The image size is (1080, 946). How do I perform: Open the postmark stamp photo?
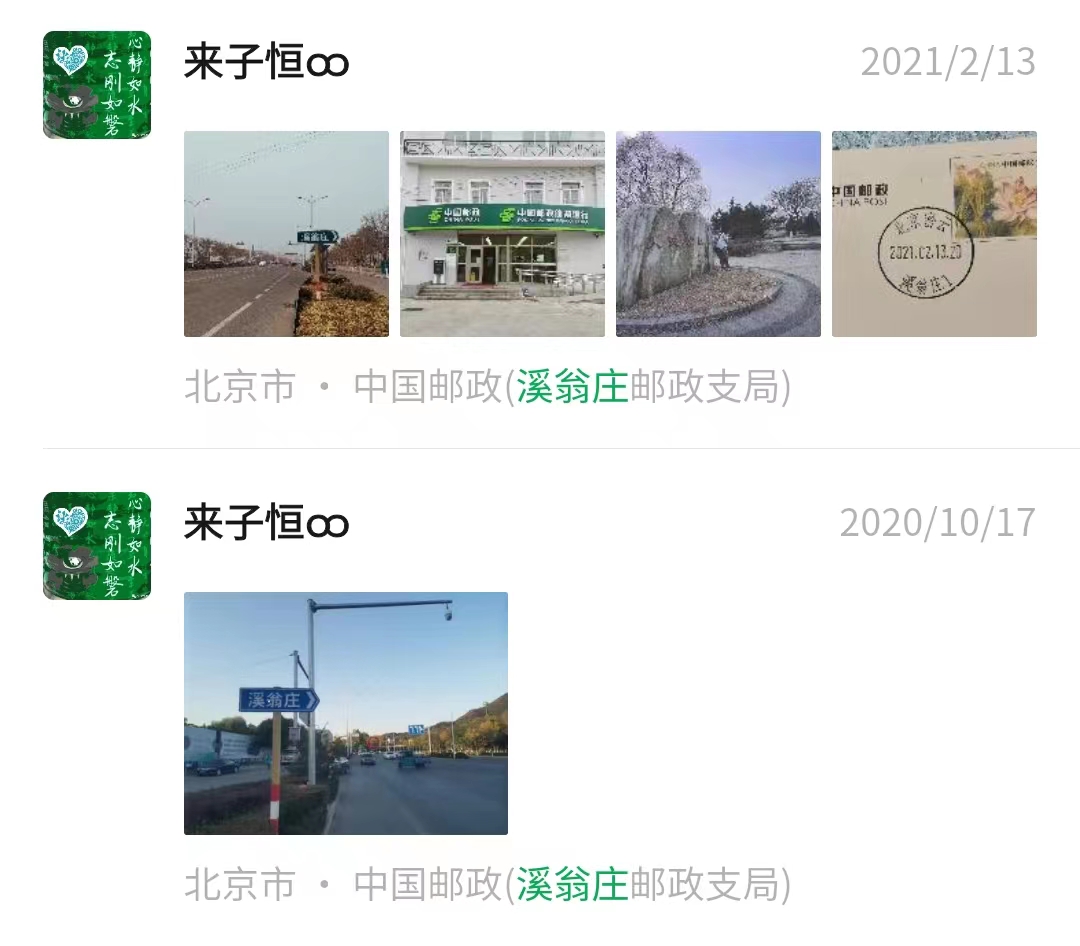[934, 234]
